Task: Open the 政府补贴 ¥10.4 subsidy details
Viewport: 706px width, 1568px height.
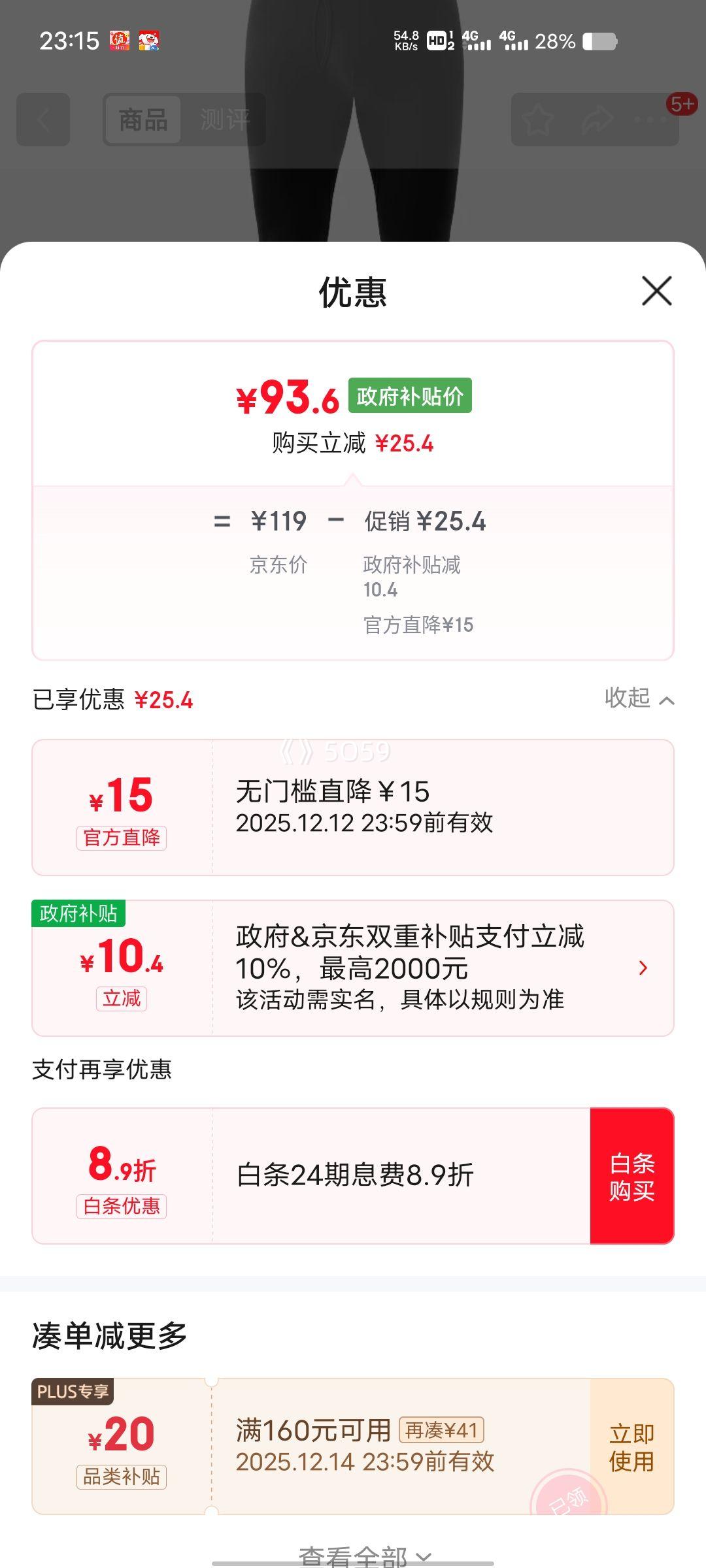Action: (x=643, y=968)
